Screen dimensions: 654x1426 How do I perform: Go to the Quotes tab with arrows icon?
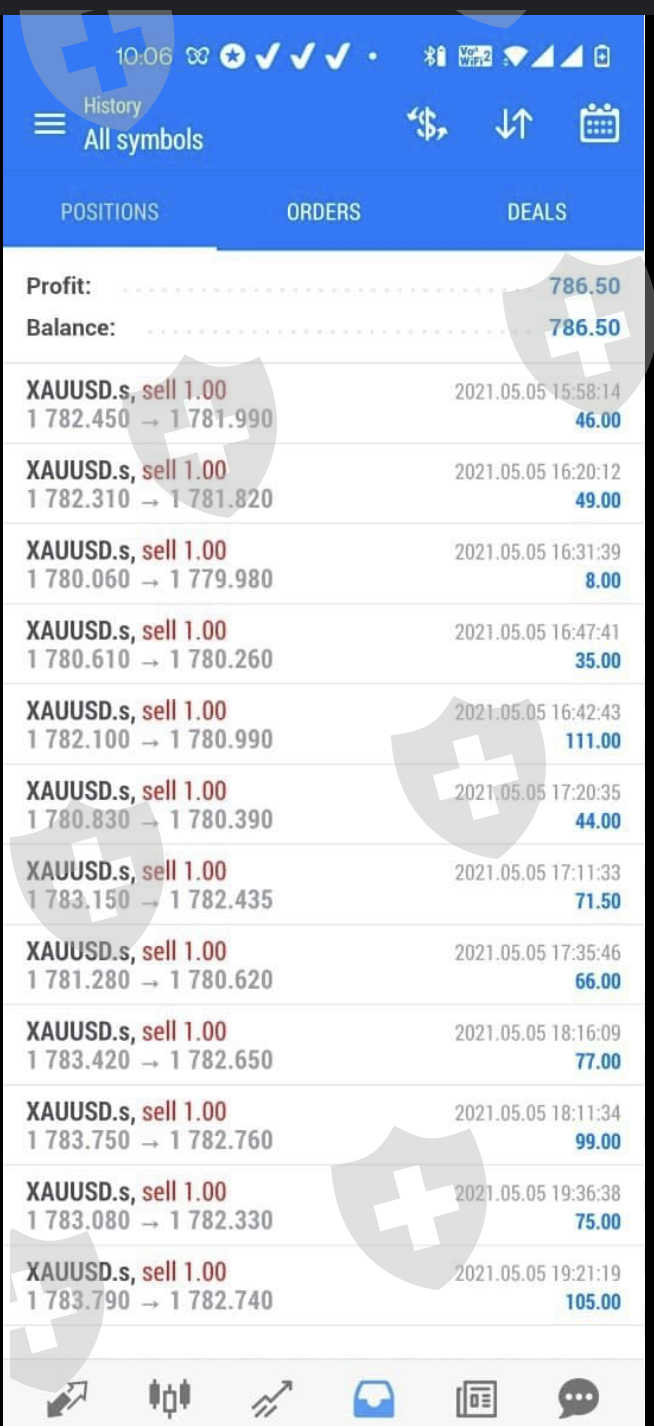65,1398
